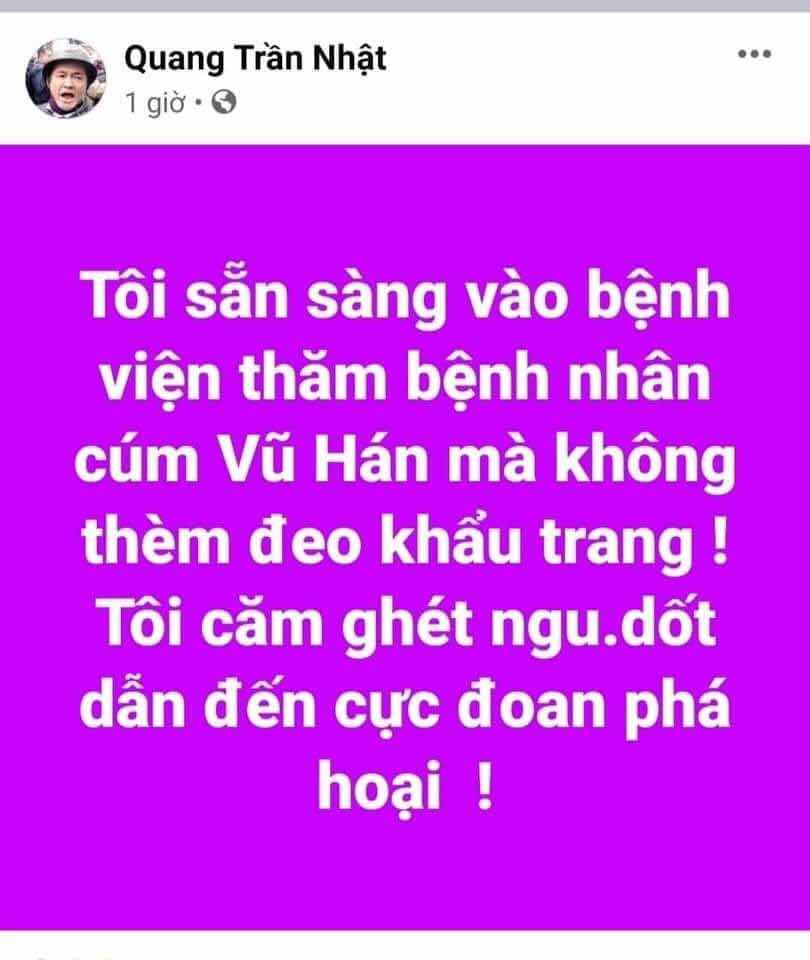
Task: Open Quang Trần Nhật's profile picture
Action: [x=66, y=78]
